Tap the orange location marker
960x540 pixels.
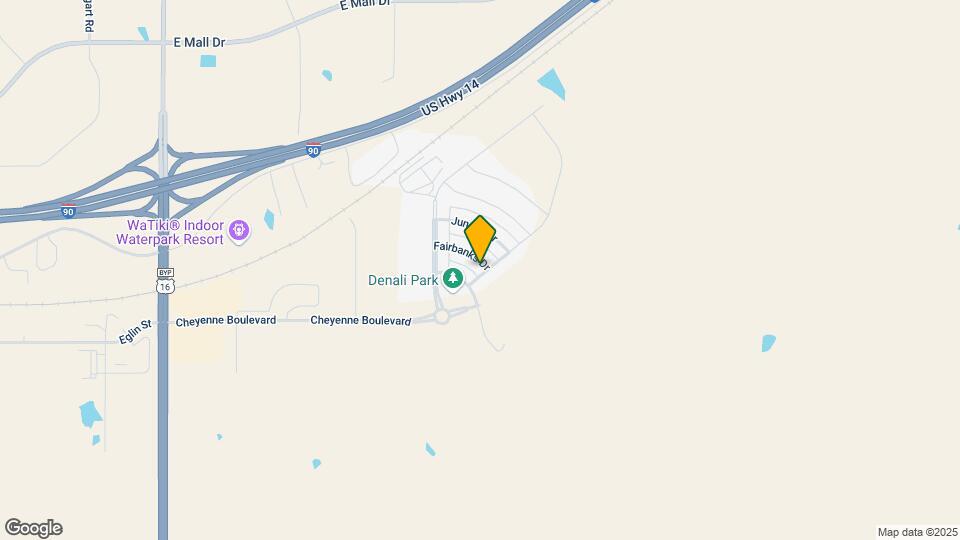pos(480,239)
